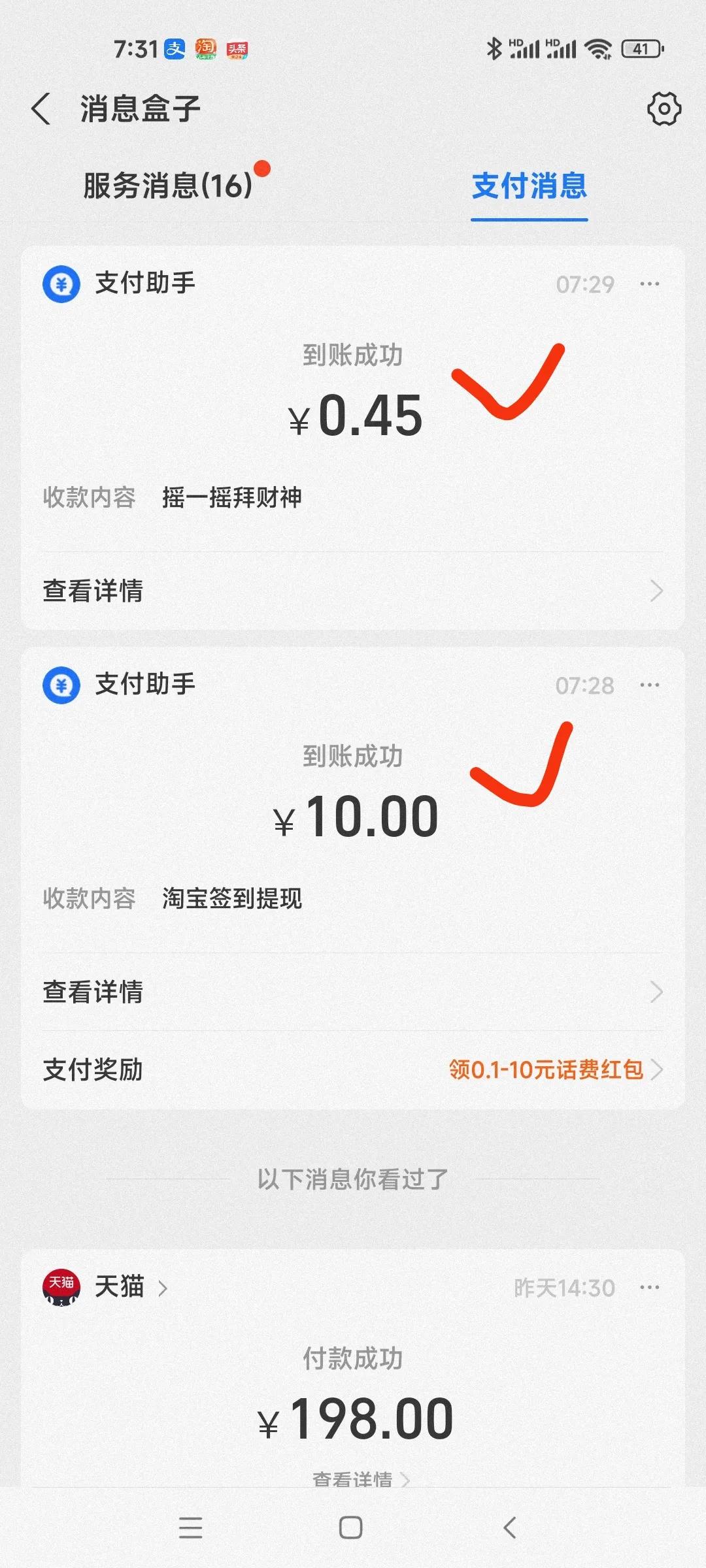Open the 支付助手 avatar icon on first message

(x=62, y=283)
